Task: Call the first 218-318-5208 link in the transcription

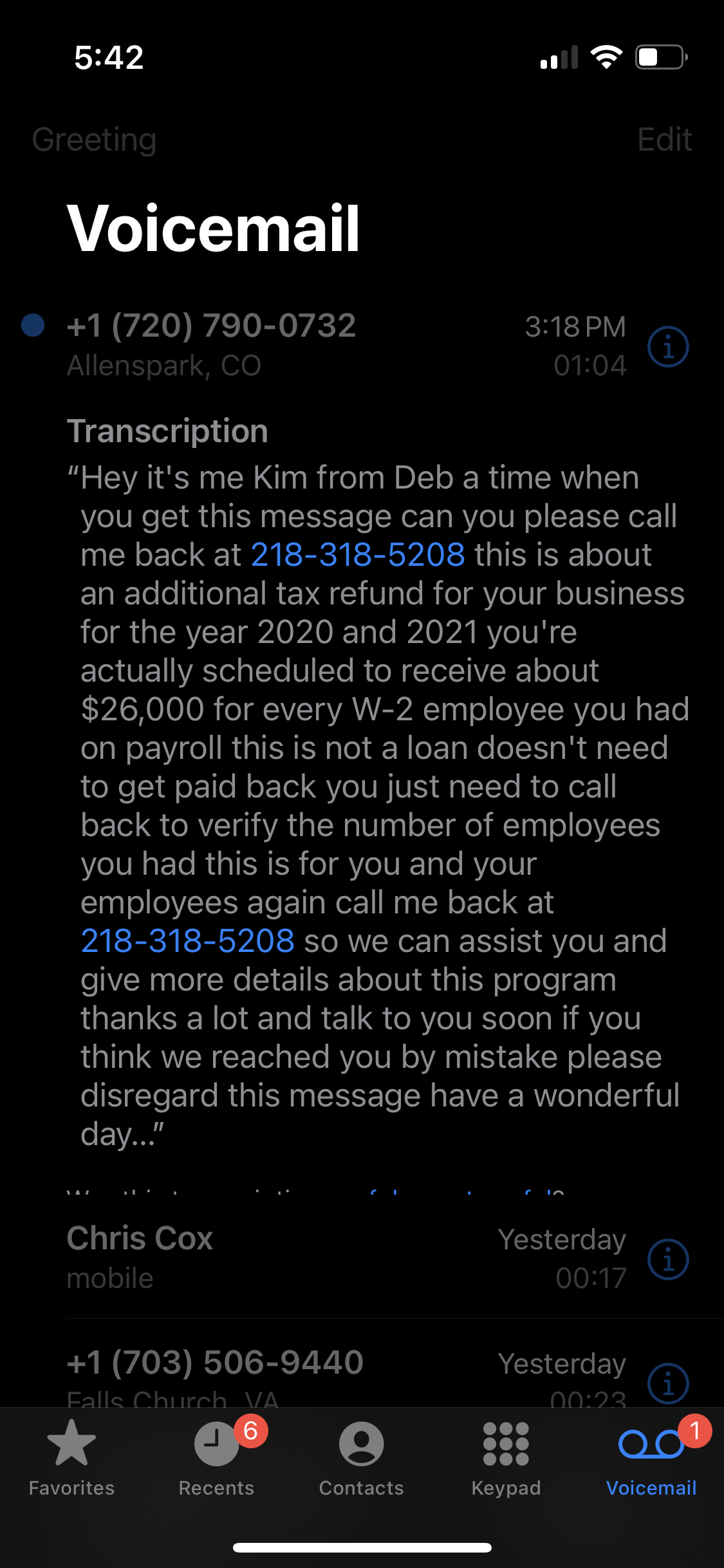Action: point(358,555)
